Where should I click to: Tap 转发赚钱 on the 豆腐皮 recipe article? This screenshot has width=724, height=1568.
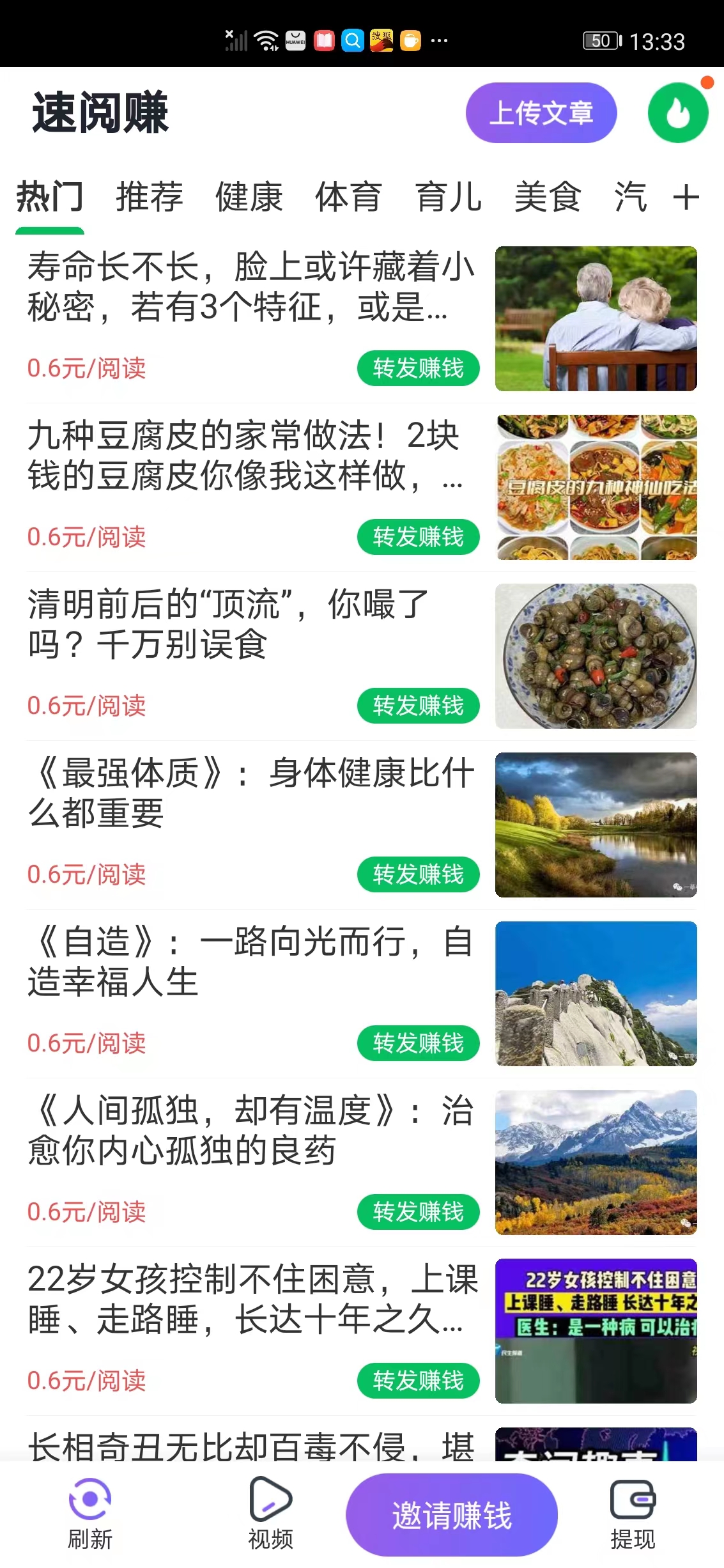(419, 538)
